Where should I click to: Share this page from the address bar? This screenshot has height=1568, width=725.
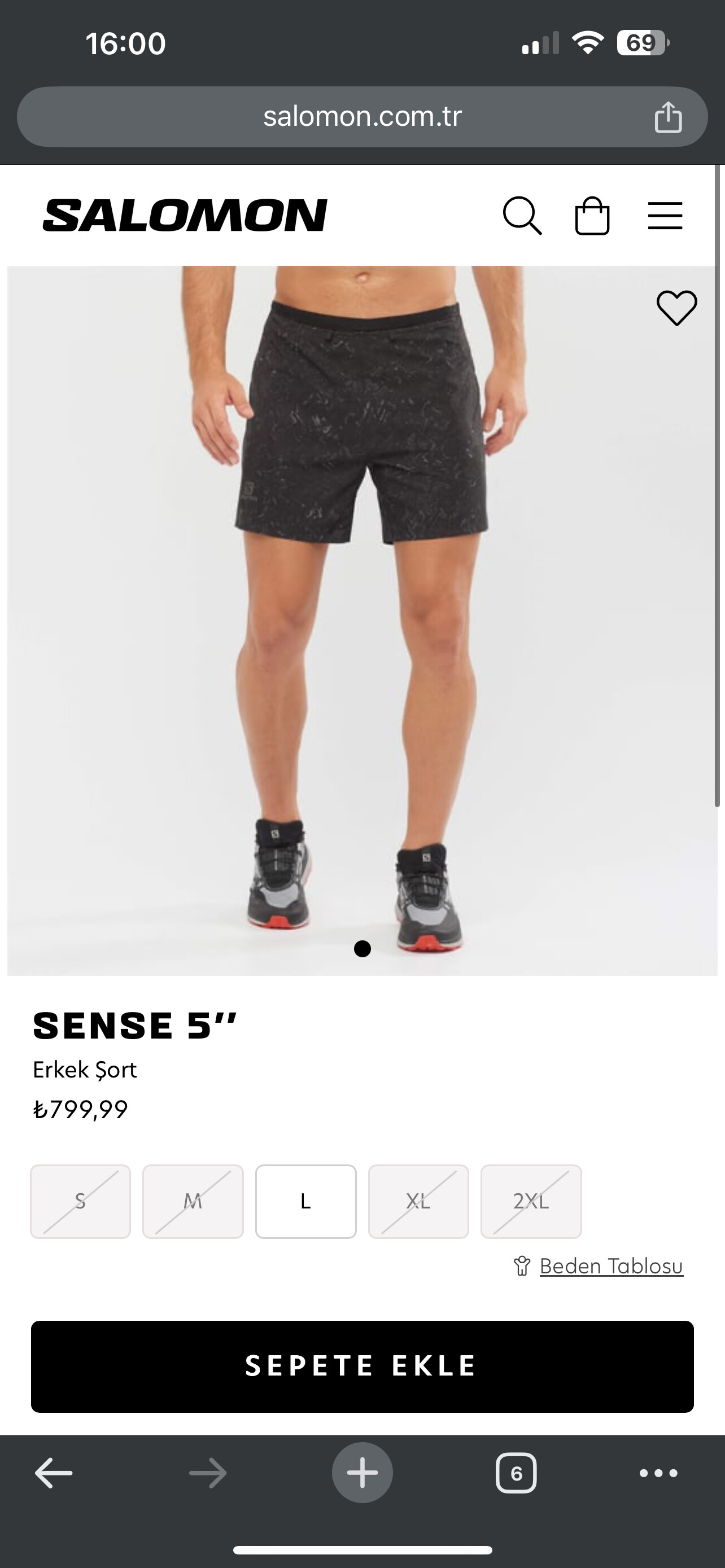click(668, 117)
